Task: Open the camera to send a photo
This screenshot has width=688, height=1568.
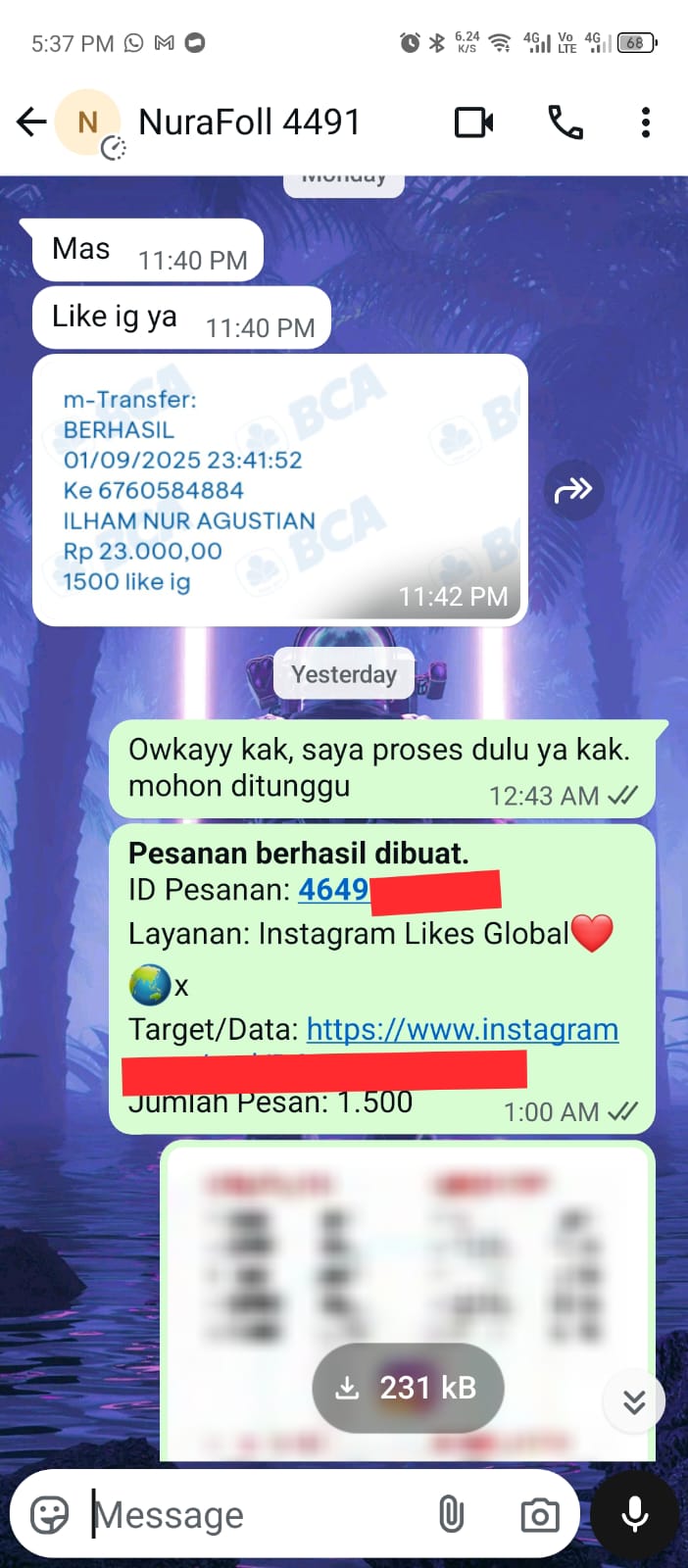Action: coord(539,1514)
